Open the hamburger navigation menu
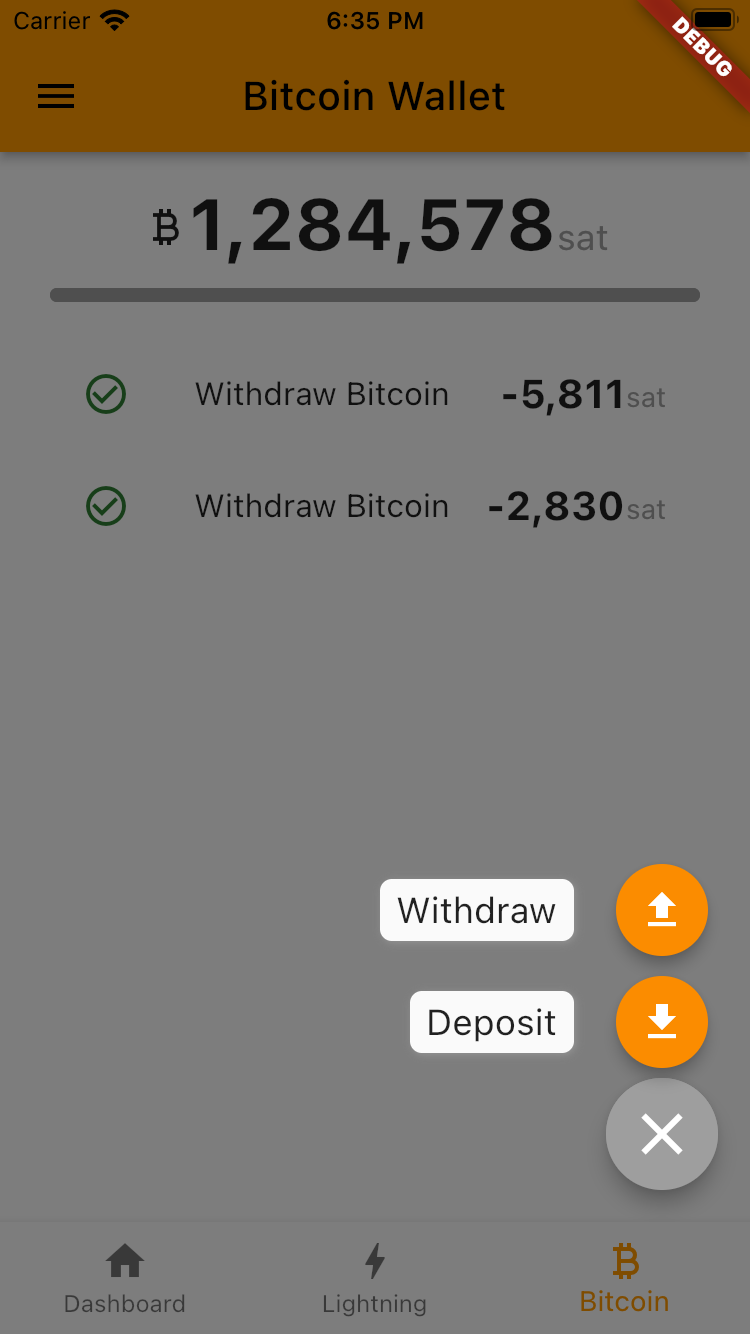Image resolution: width=750 pixels, height=1334 pixels. (55, 96)
